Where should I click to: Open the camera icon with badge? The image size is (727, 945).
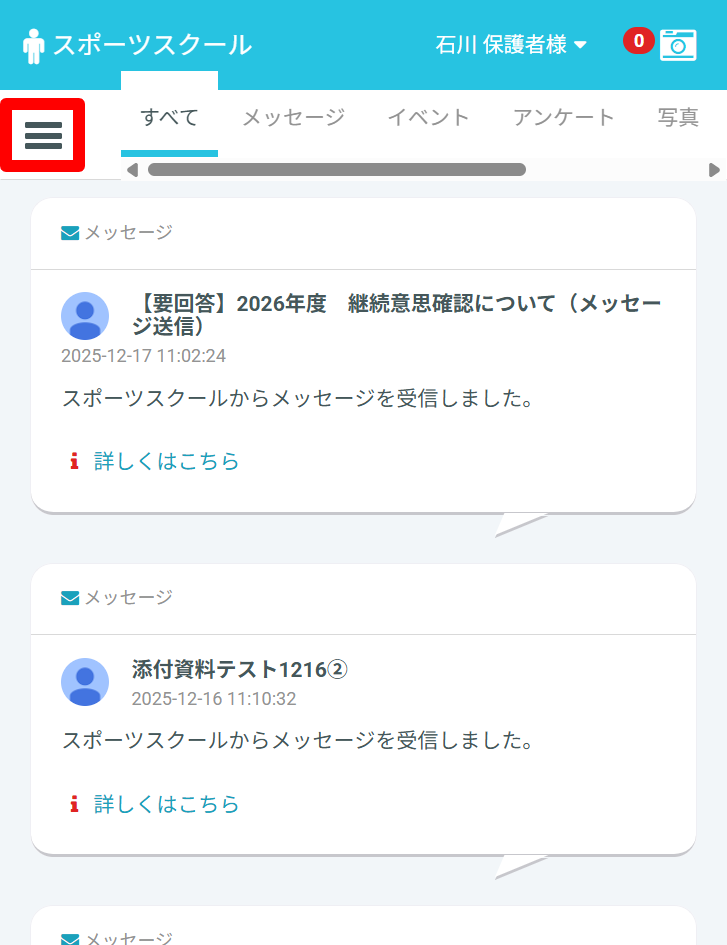(x=677, y=45)
